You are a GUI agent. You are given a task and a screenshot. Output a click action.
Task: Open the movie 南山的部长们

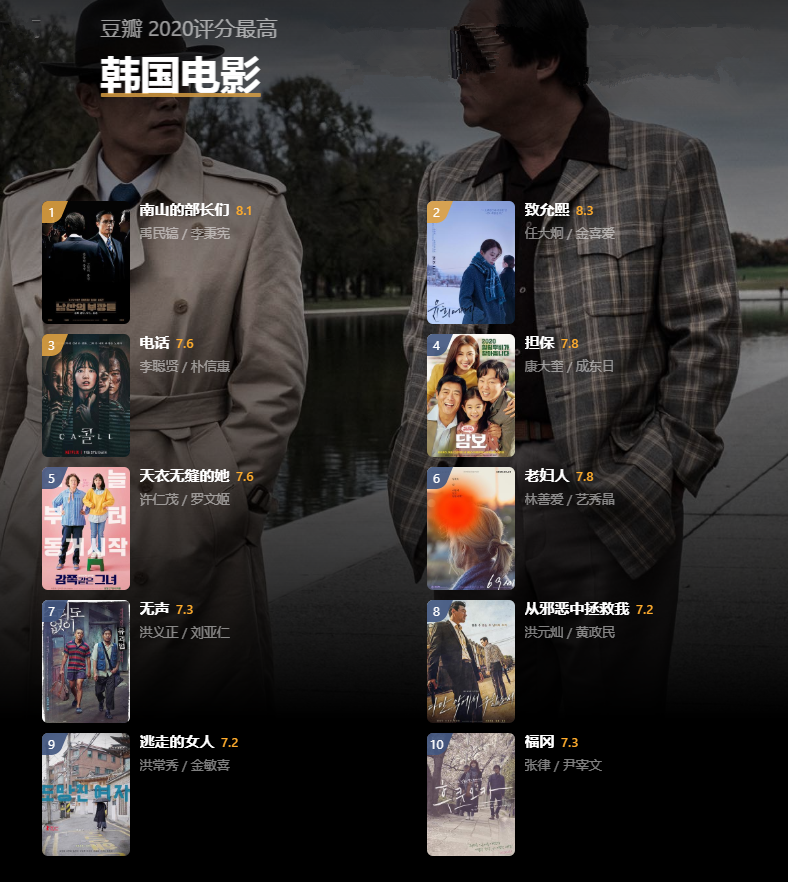(185, 210)
